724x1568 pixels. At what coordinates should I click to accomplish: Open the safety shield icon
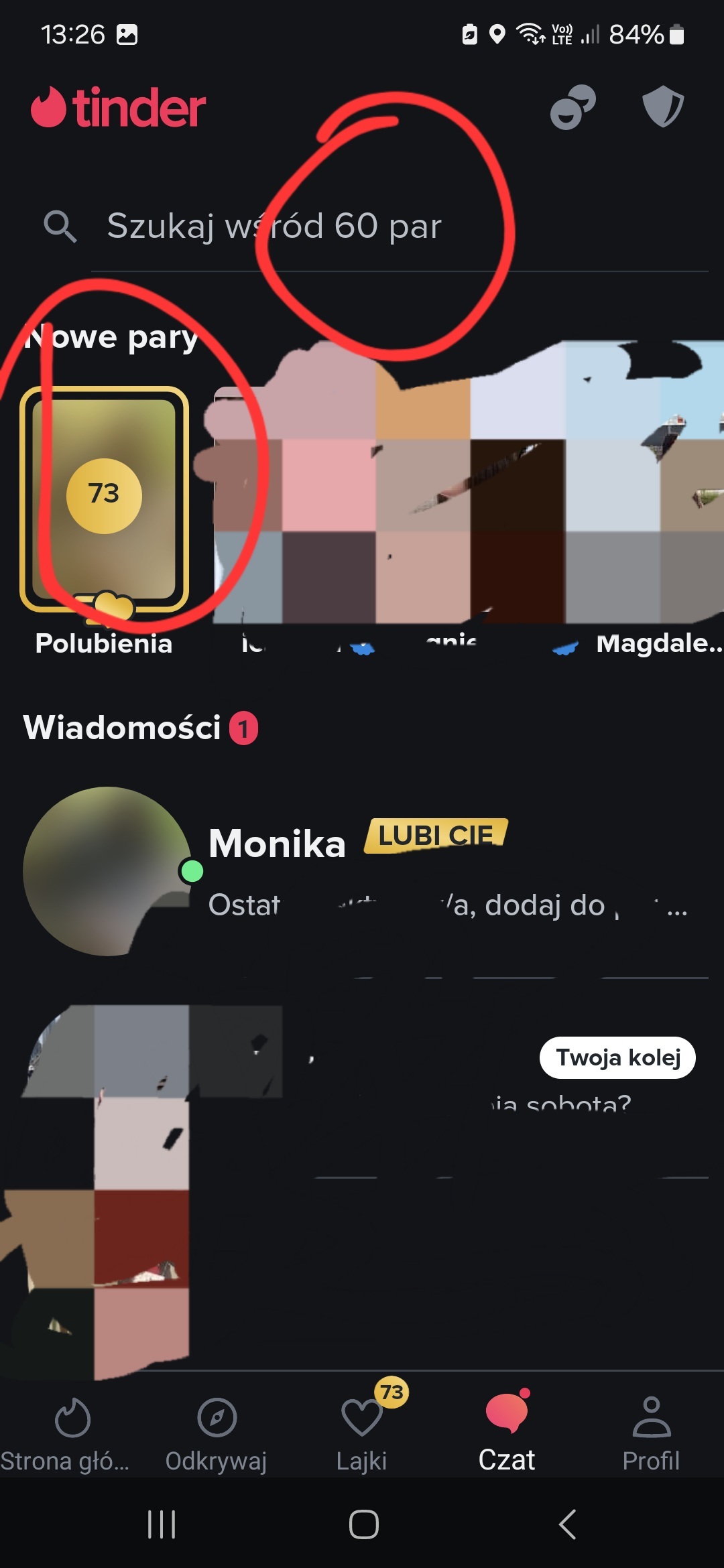pyautogui.click(x=662, y=107)
